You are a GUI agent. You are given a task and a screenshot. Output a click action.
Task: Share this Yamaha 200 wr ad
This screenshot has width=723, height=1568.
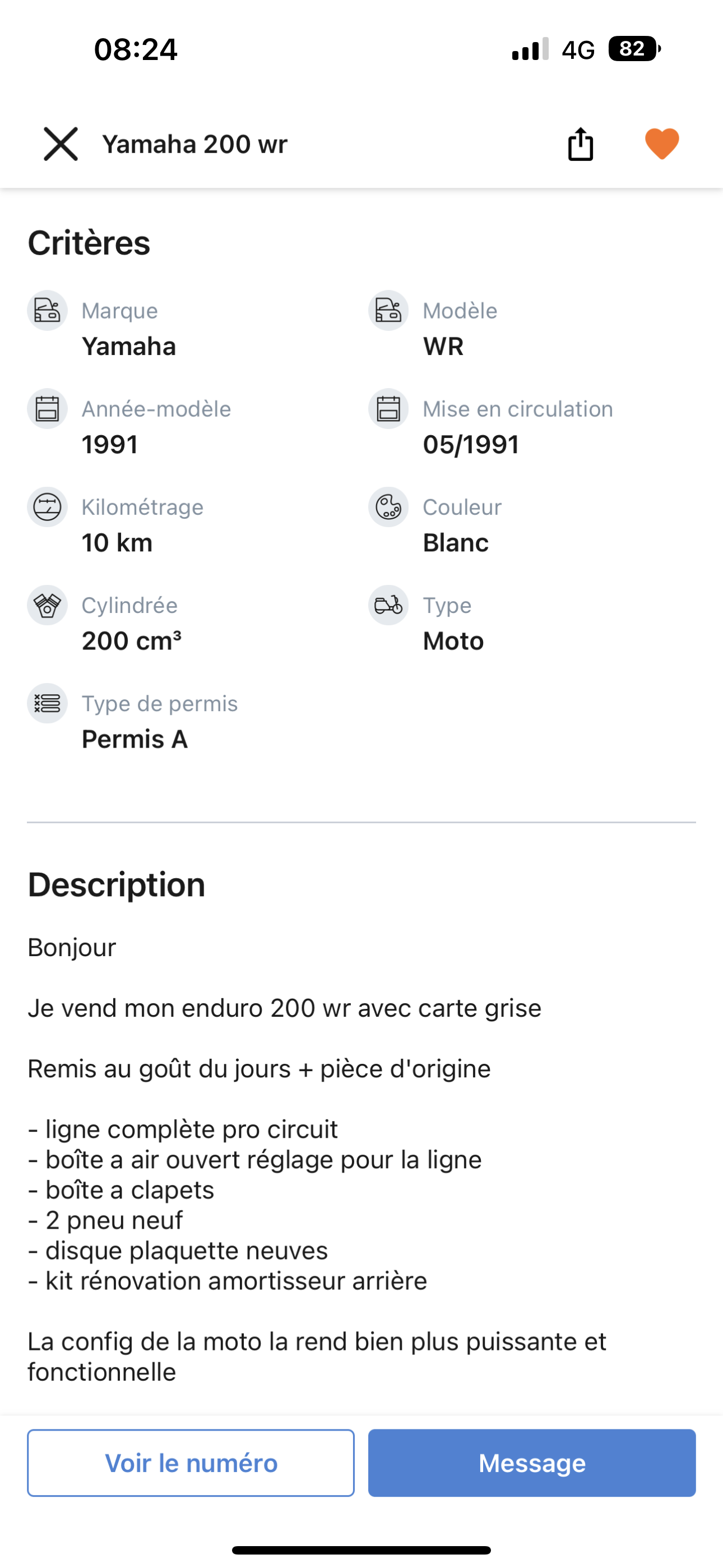(580, 144)
